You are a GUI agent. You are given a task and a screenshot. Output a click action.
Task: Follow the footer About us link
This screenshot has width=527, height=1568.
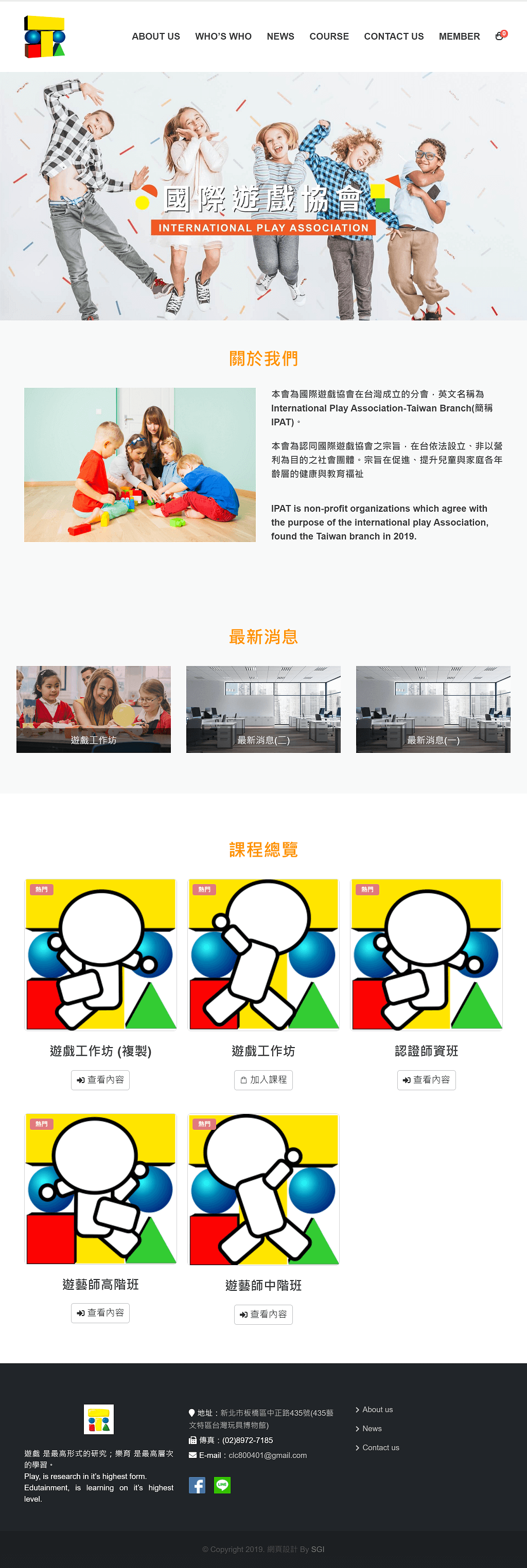coord(377,1410)
